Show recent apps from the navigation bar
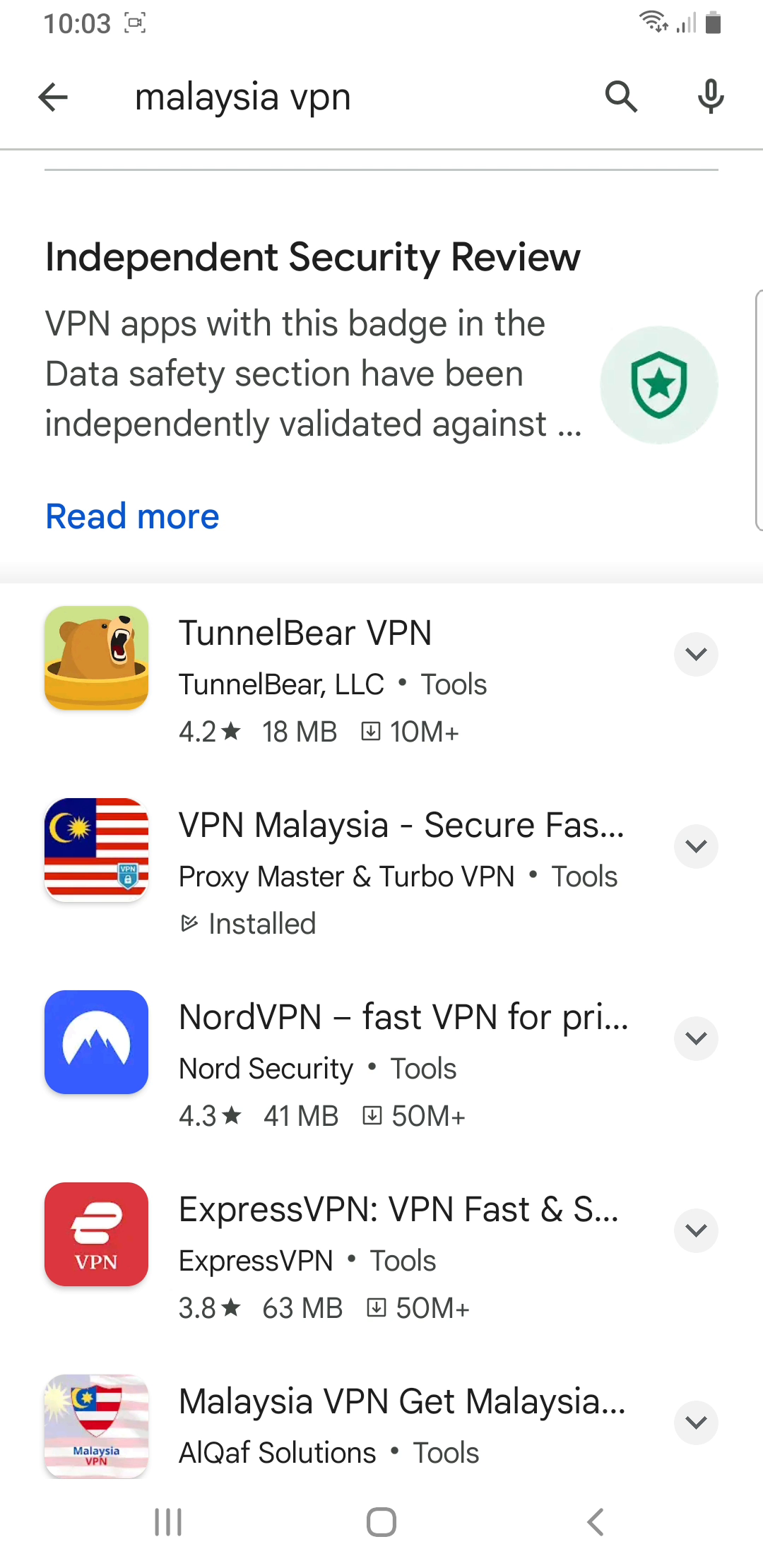763x1568 pixels. 168,1522
